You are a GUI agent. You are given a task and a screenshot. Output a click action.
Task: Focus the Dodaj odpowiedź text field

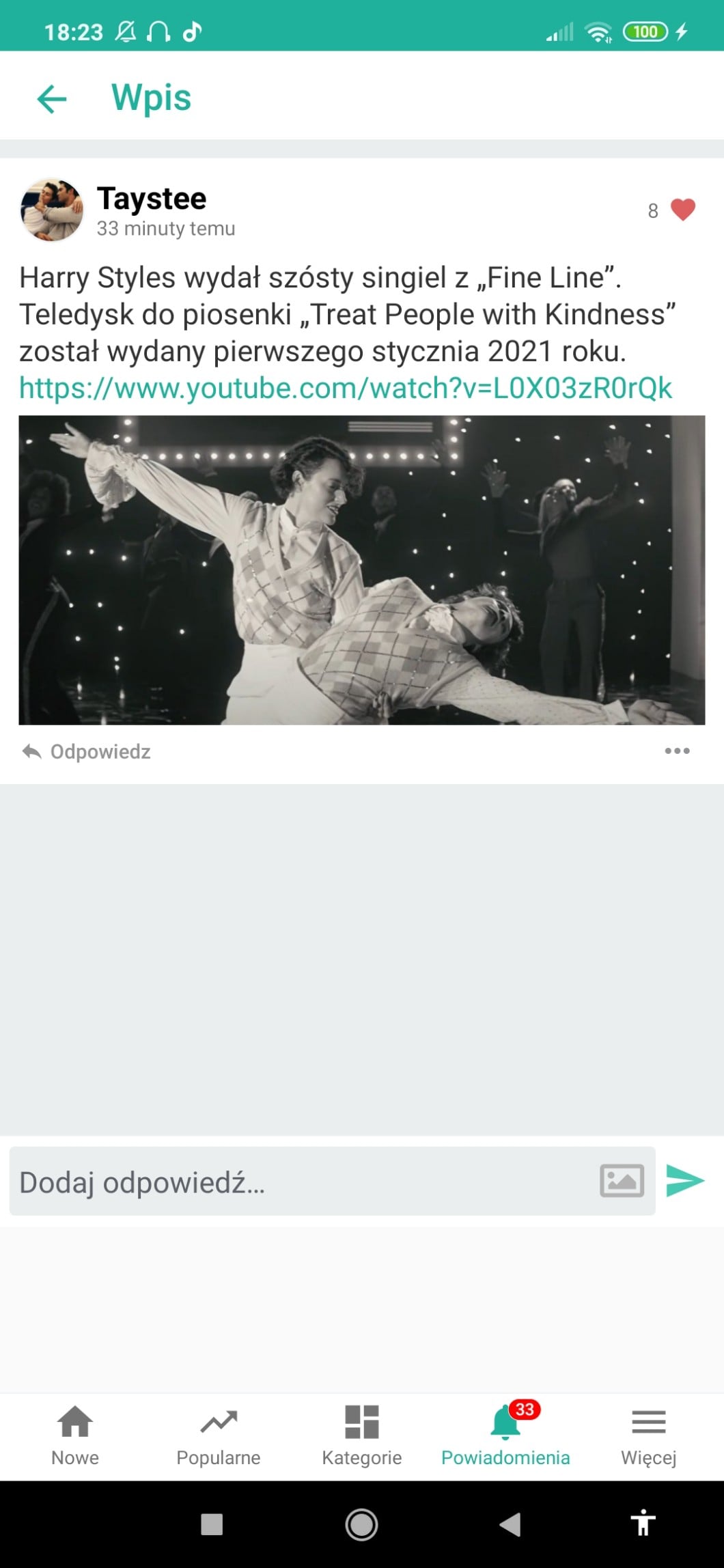point(301,1182)
